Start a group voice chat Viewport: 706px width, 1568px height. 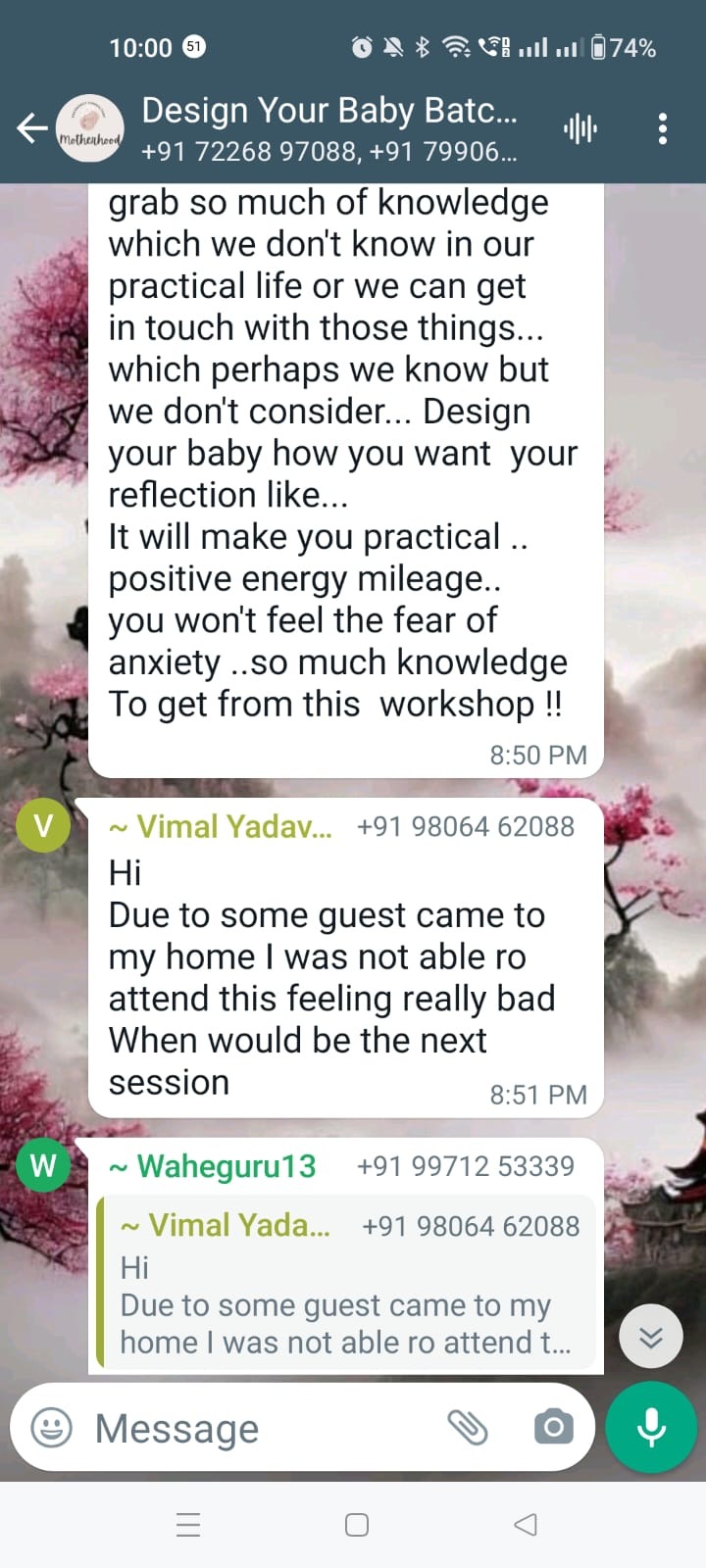[580, 128]
